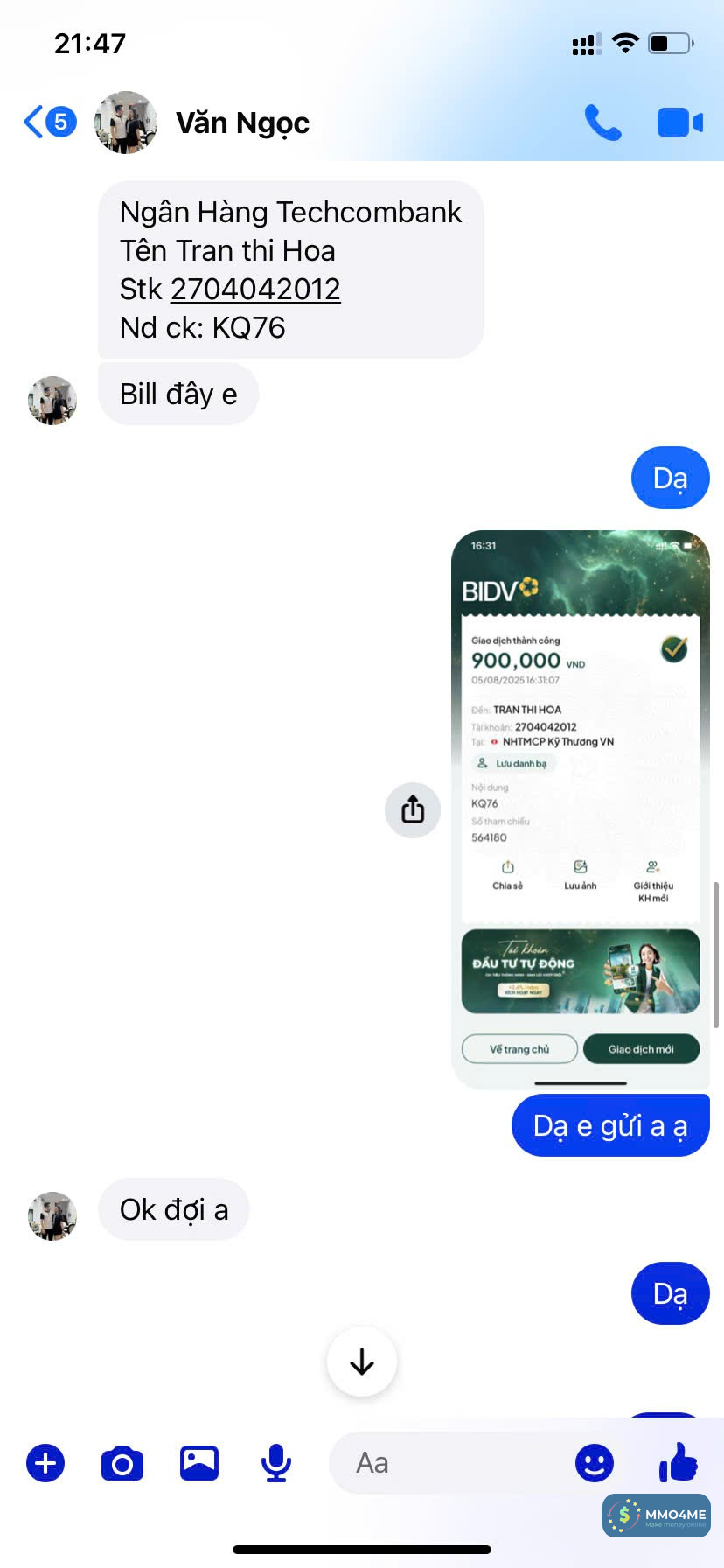Open the plus menu for more actions

click(x=45, y=1462)
